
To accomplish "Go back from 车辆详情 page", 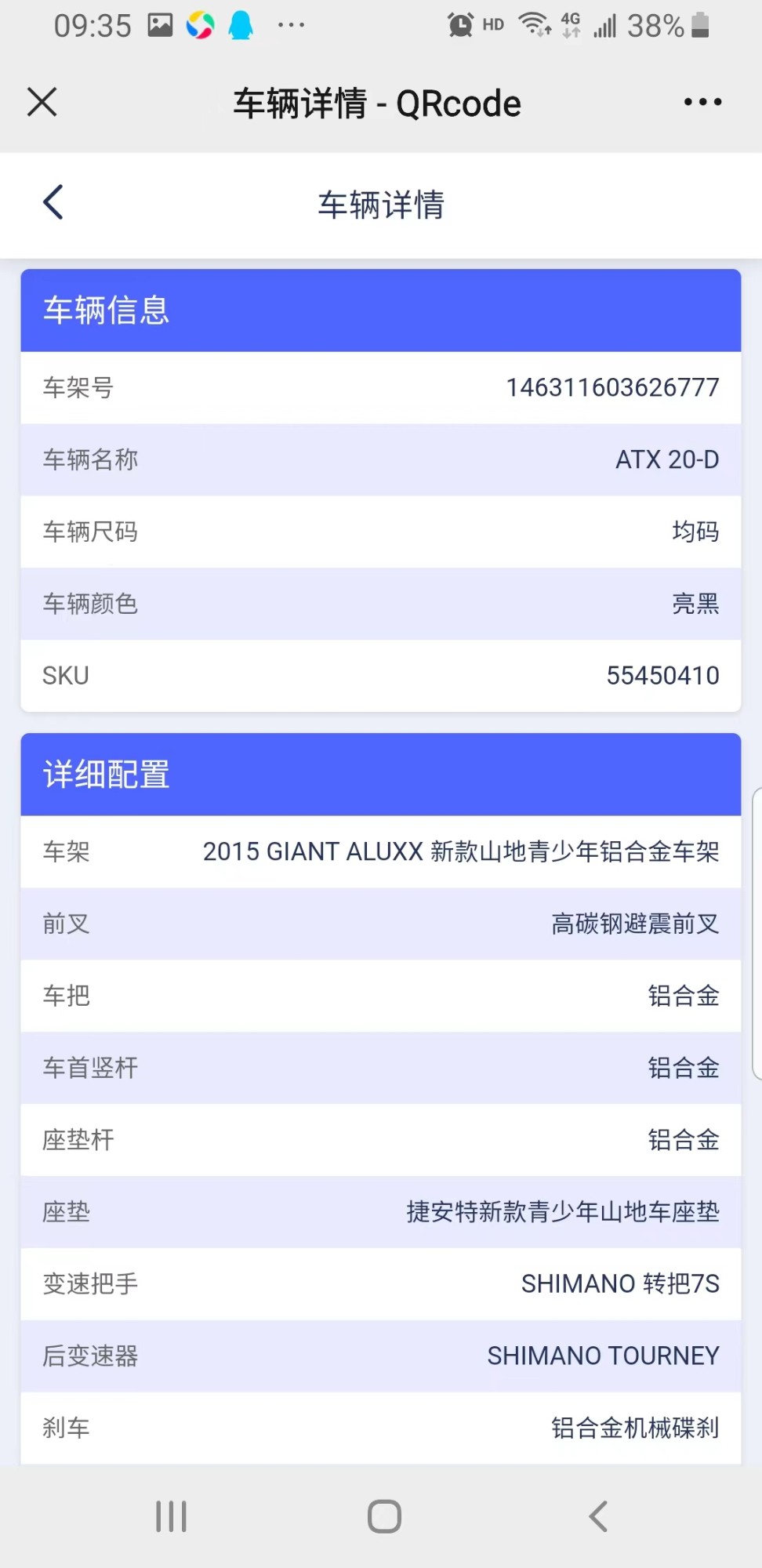I will (x=53, y=203).
